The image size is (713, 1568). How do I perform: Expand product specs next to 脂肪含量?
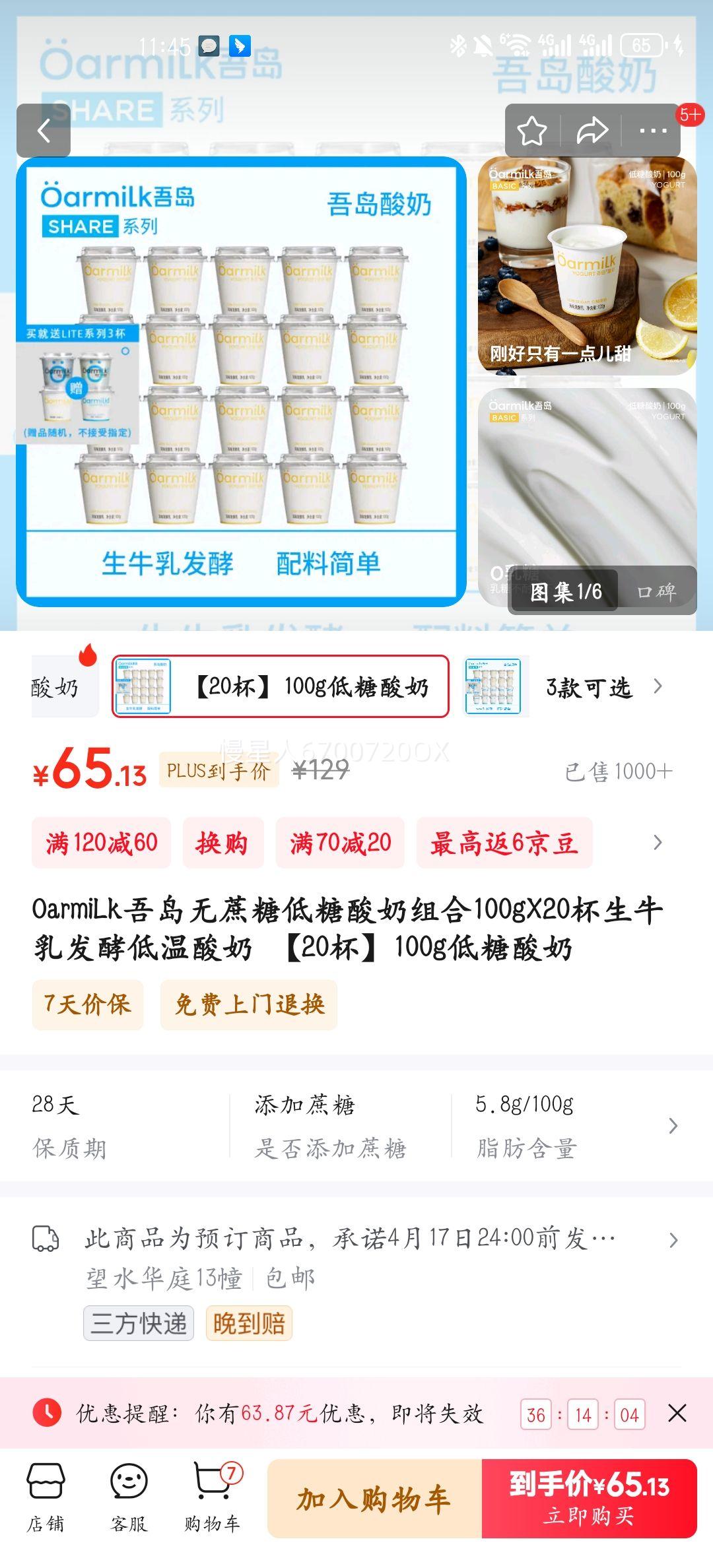point(673,1126)
